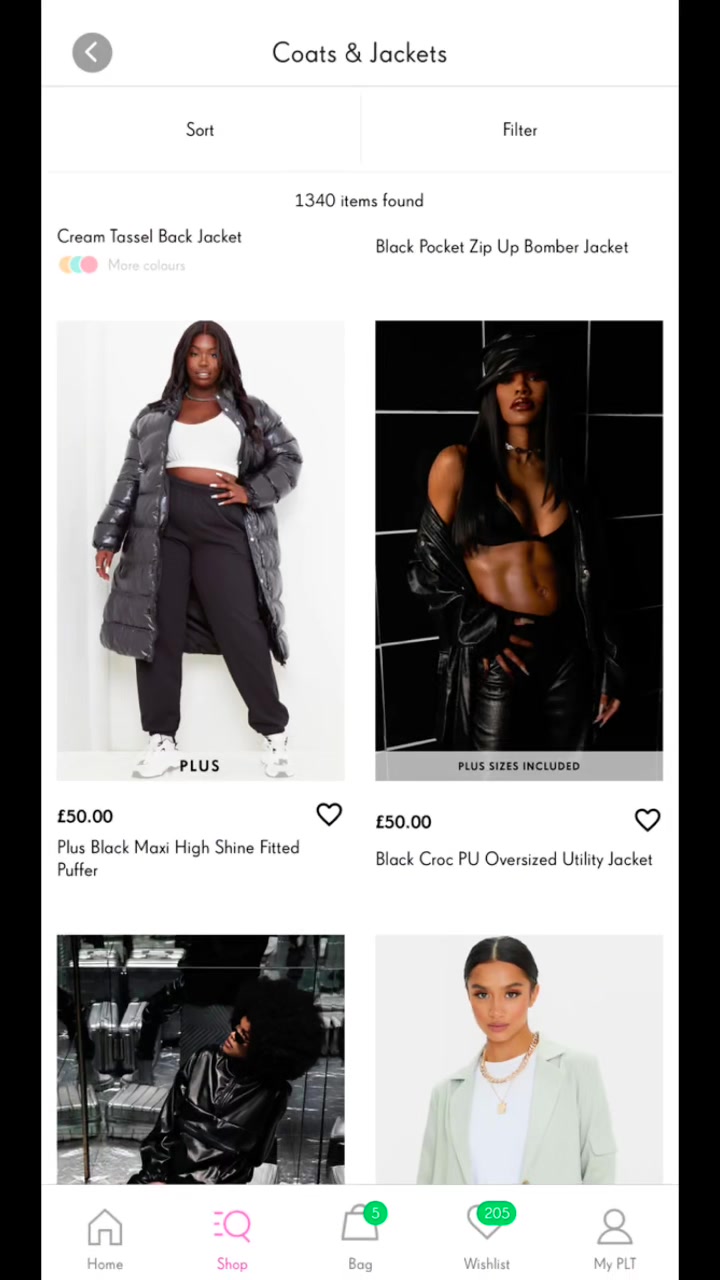Viewport: 720px width, 1280px height.
Task: Open the Sort options
Action: [x=200, y=130]
